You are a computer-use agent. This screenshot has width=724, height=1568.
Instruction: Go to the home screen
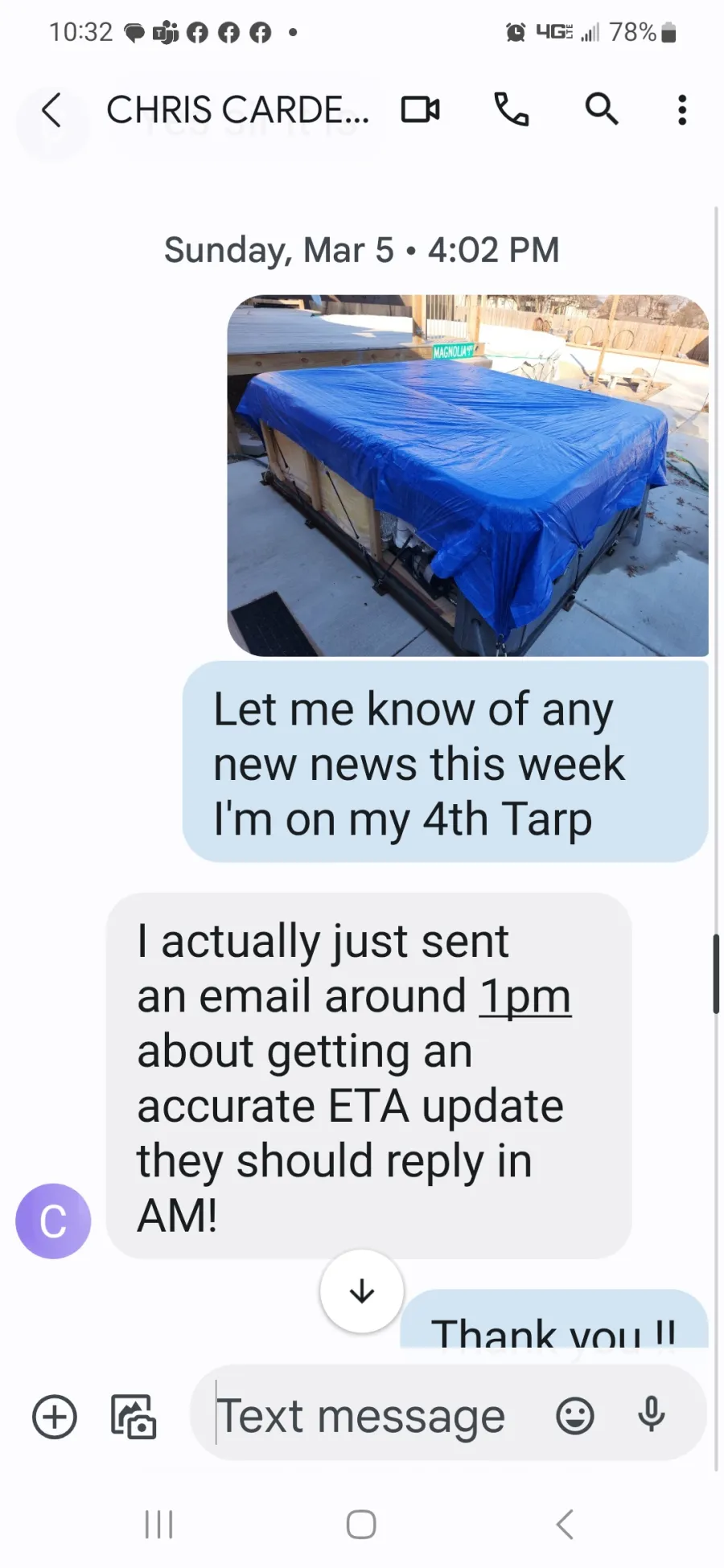tap(361, 1524)
